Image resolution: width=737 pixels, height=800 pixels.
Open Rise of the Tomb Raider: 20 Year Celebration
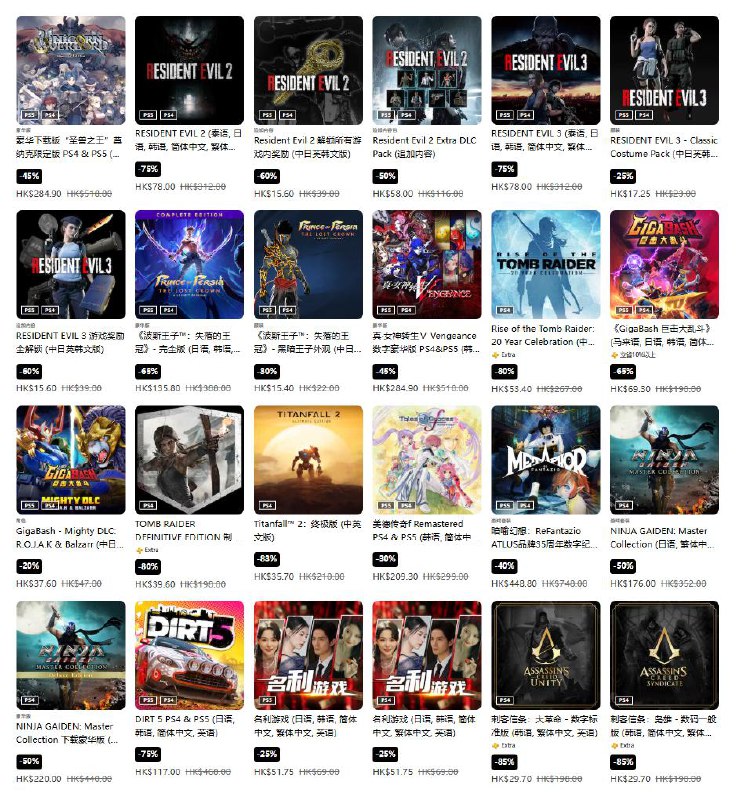pyautogui.click(x=546, y=264)
